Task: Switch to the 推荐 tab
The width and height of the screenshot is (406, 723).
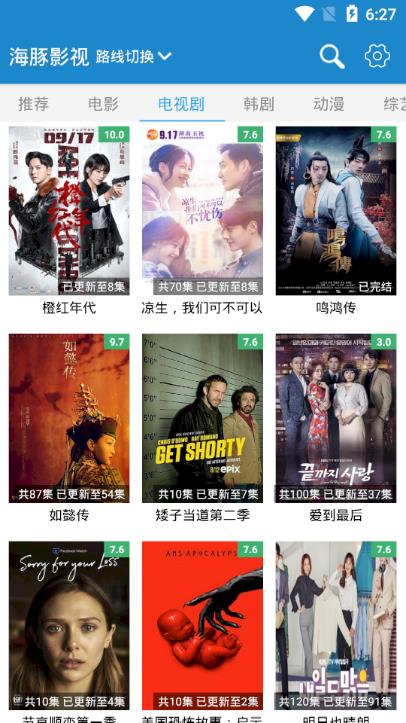Action: (x=33, y=104)
